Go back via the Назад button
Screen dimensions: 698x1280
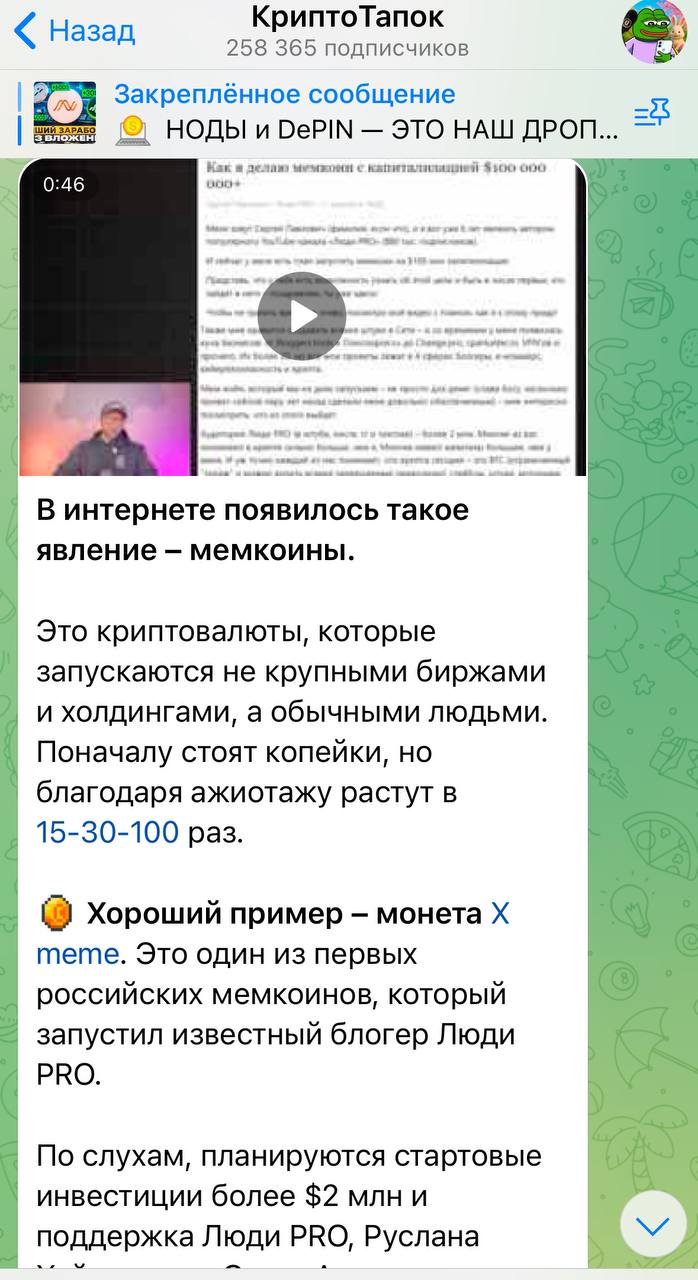[75, 31]
